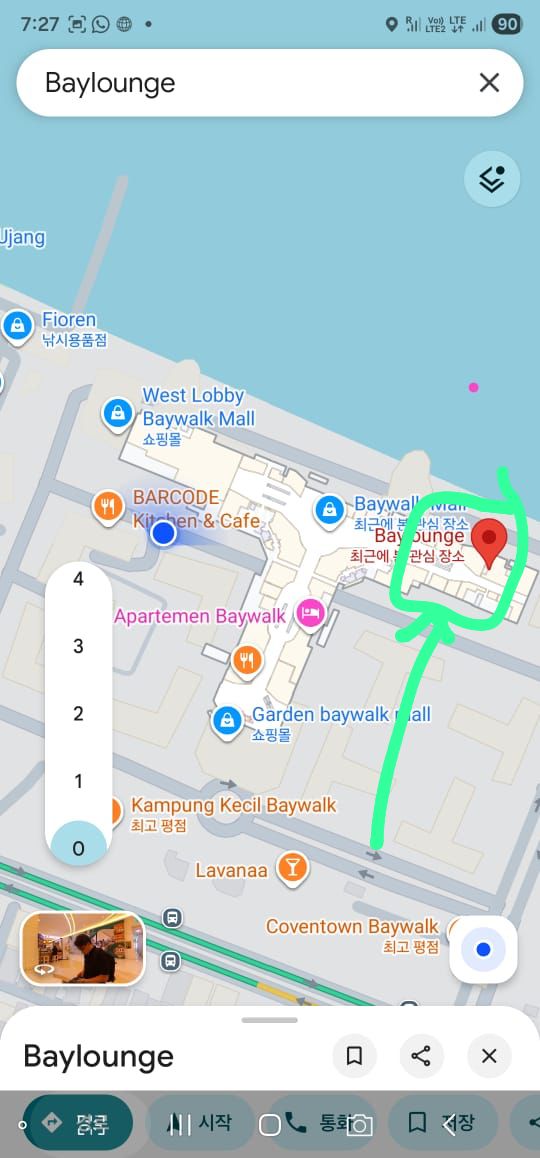This screenshot has width=540, height=1158.
Task: Tap the 경로 directions button
Action: [x=78, y=1124]
